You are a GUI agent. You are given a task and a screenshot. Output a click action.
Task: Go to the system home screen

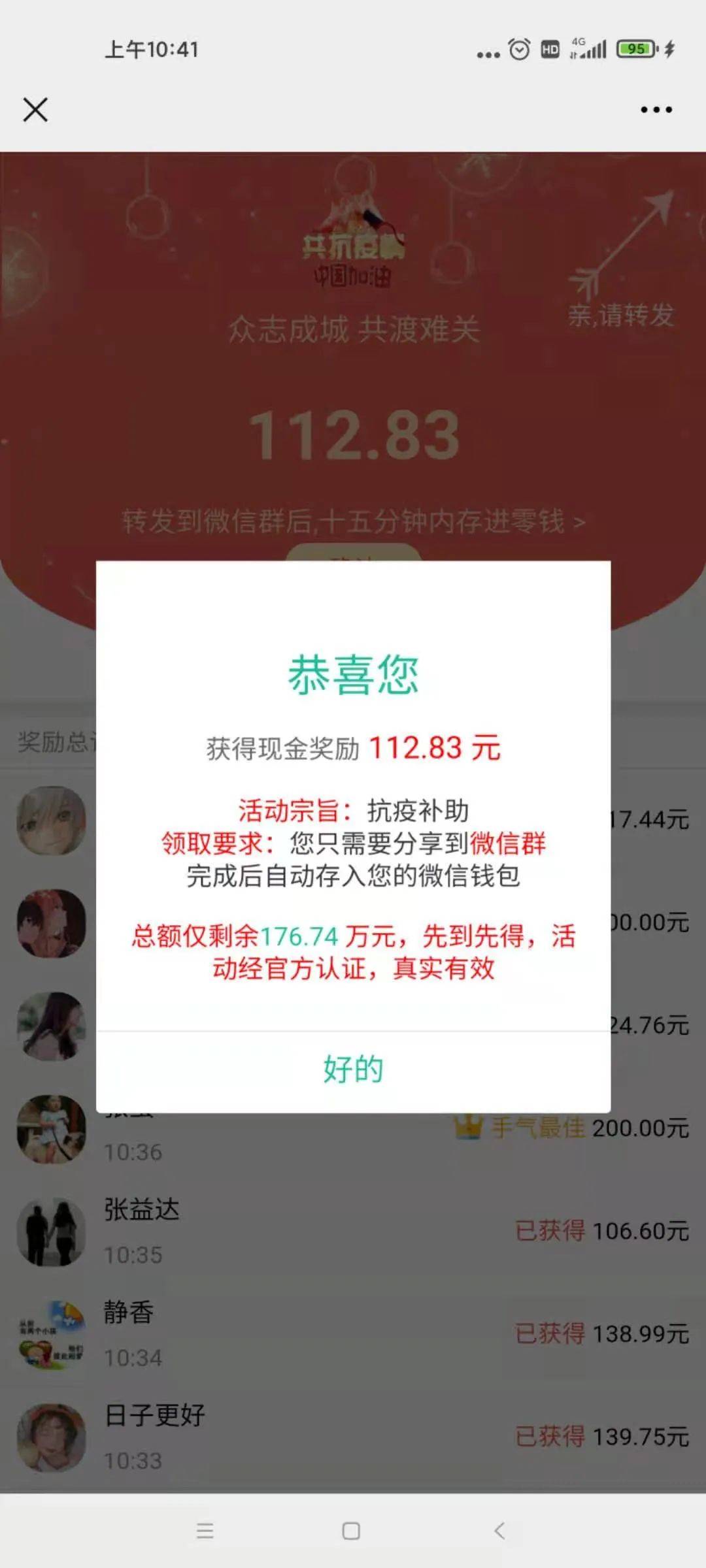coord(351,1531)
